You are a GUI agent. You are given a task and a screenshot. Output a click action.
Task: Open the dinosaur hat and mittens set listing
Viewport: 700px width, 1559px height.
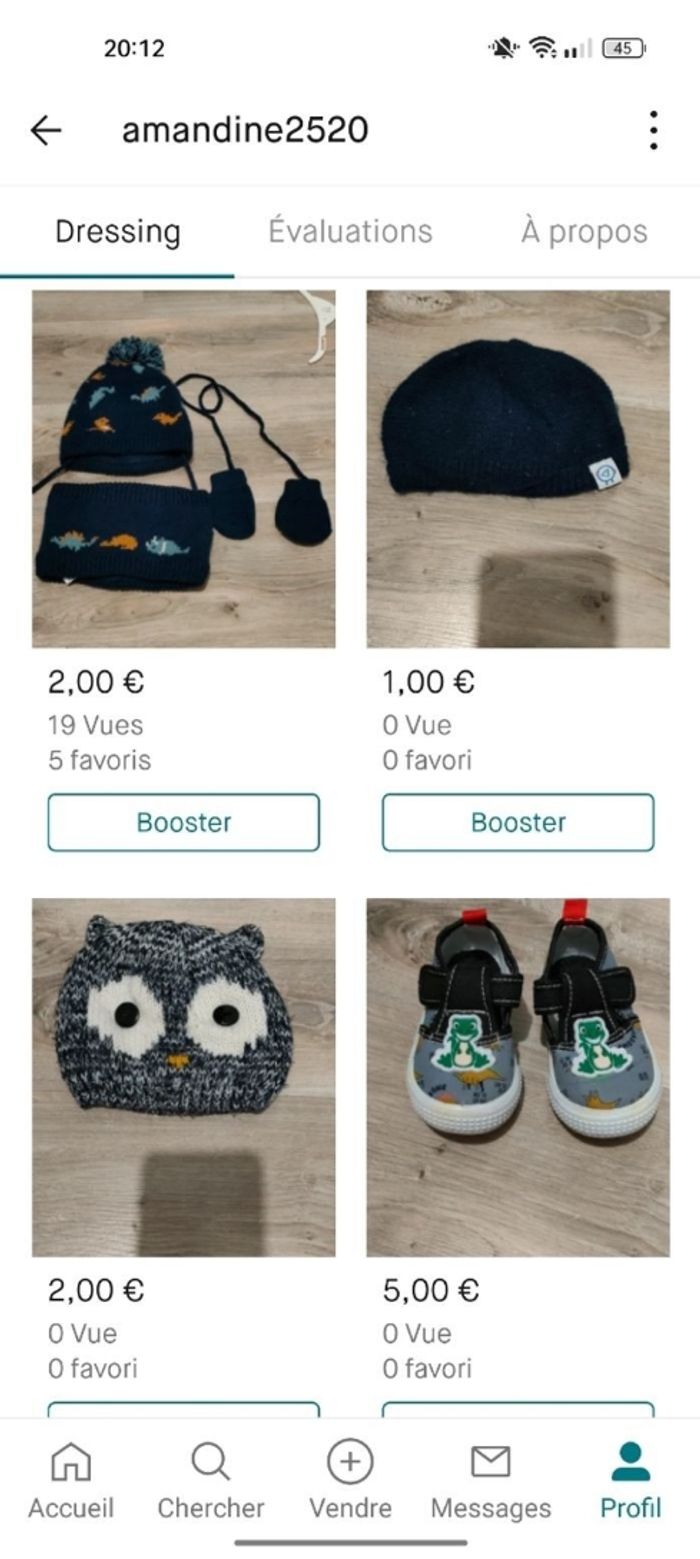click(x=184, y=469)
